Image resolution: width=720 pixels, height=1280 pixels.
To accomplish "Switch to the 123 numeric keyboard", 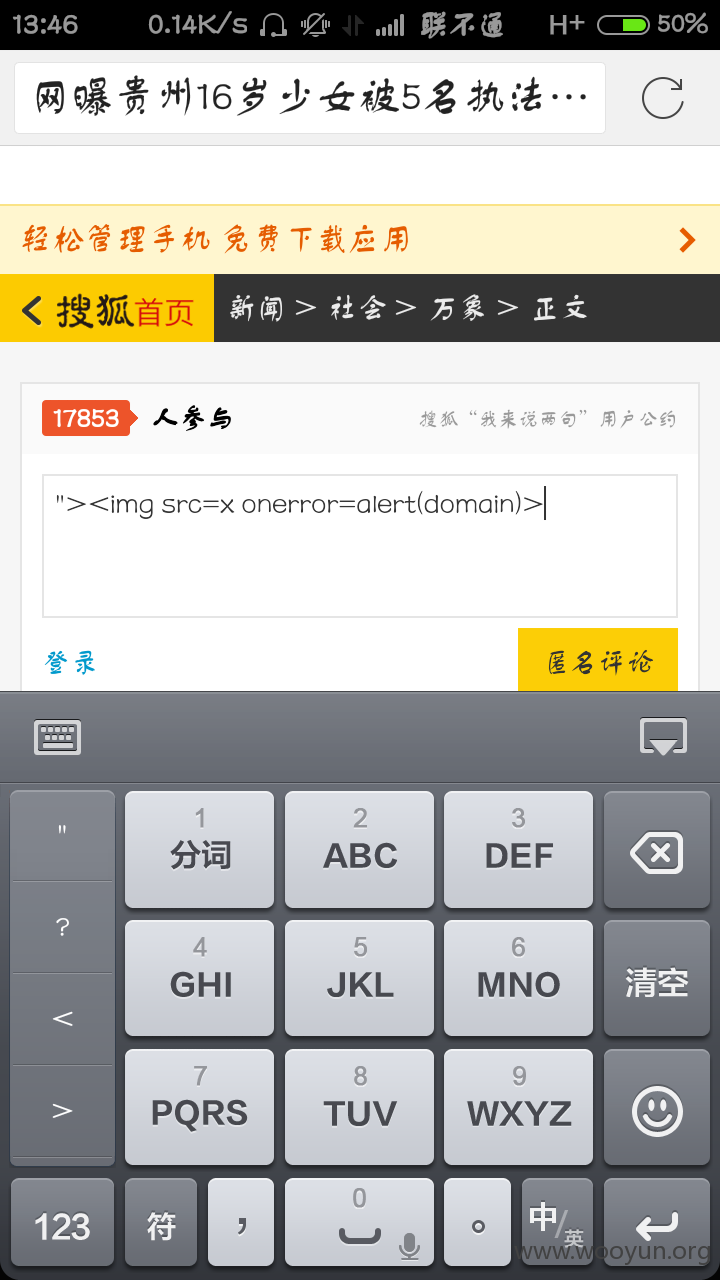I will pyautogui.click(x=62, y=1224).
